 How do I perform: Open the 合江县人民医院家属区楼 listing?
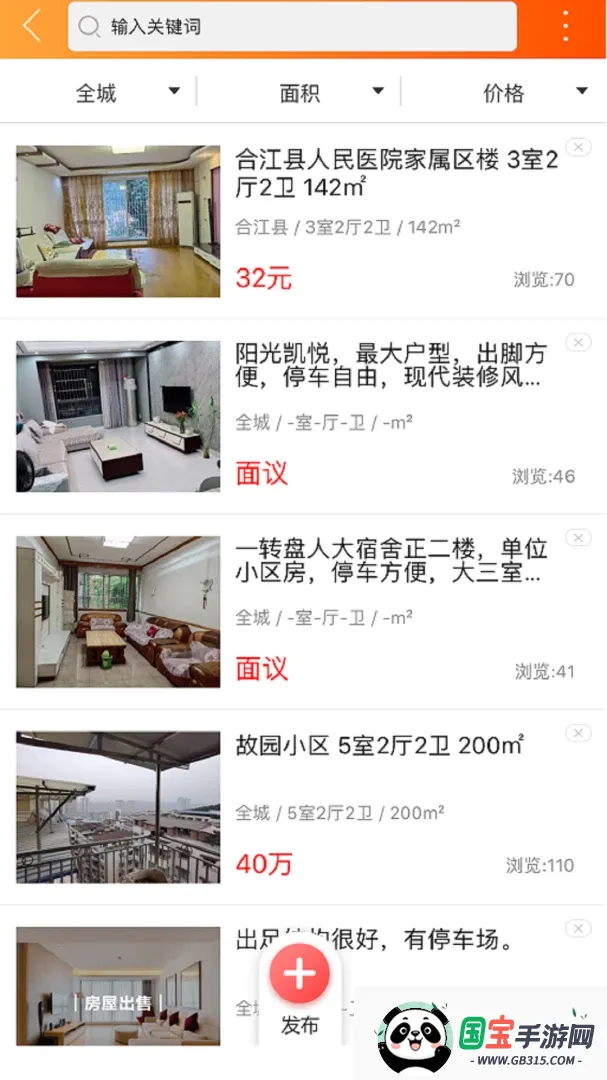click(303, 221)
